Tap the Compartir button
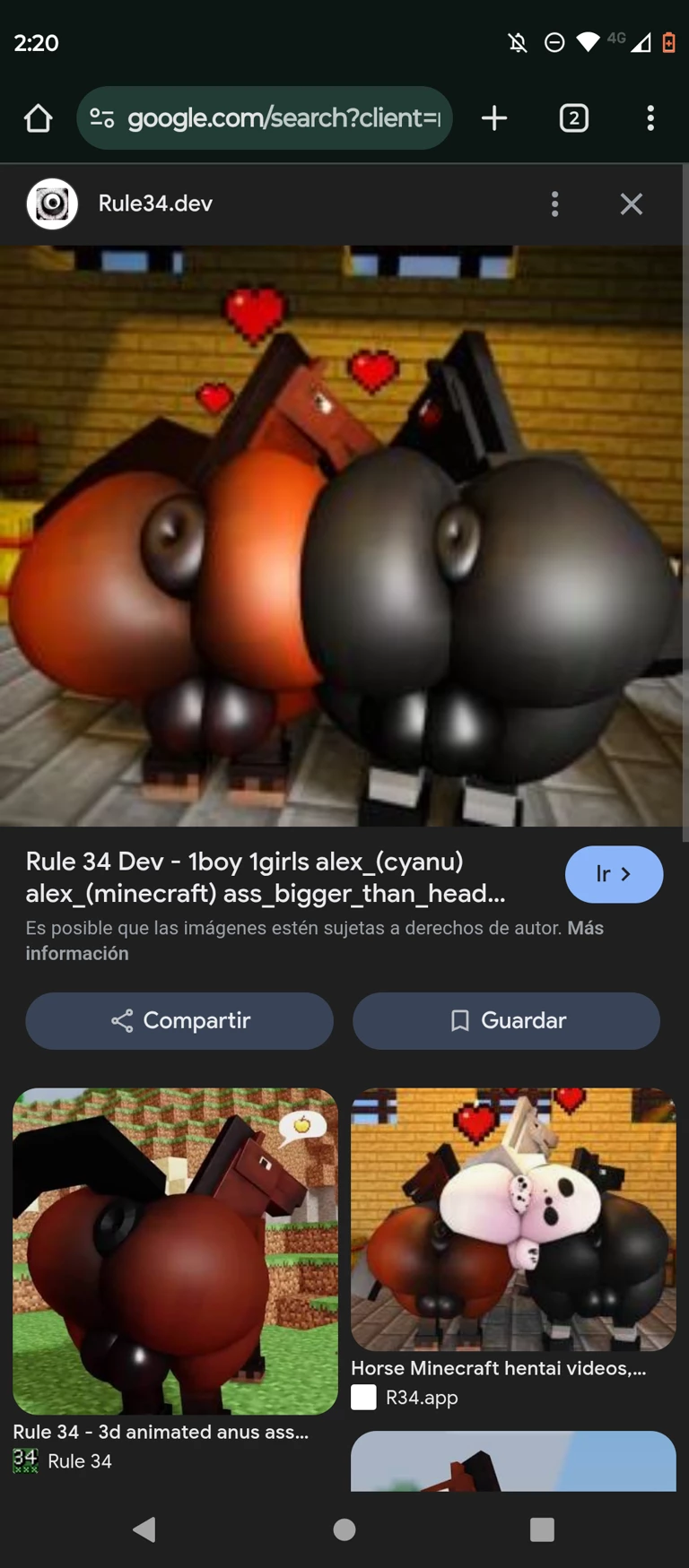 (x=179, y=1020)
